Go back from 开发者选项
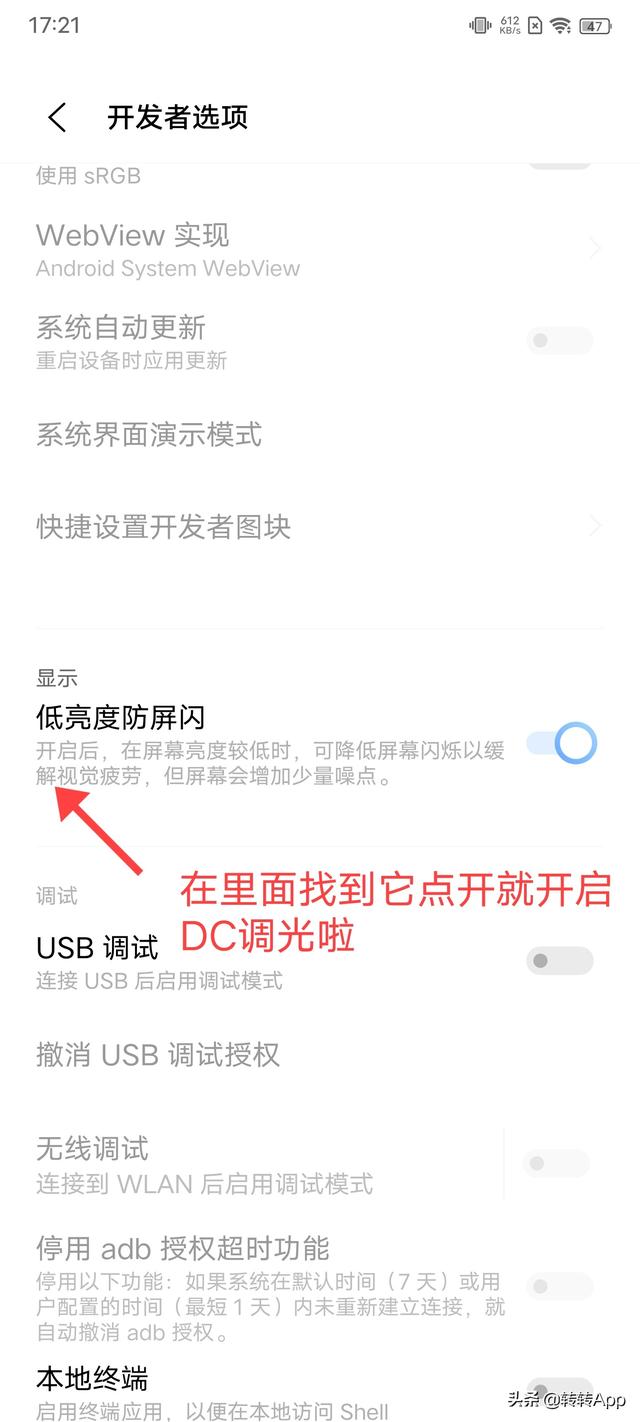This screenshot has width=640, height=1422. coord(57,117)
